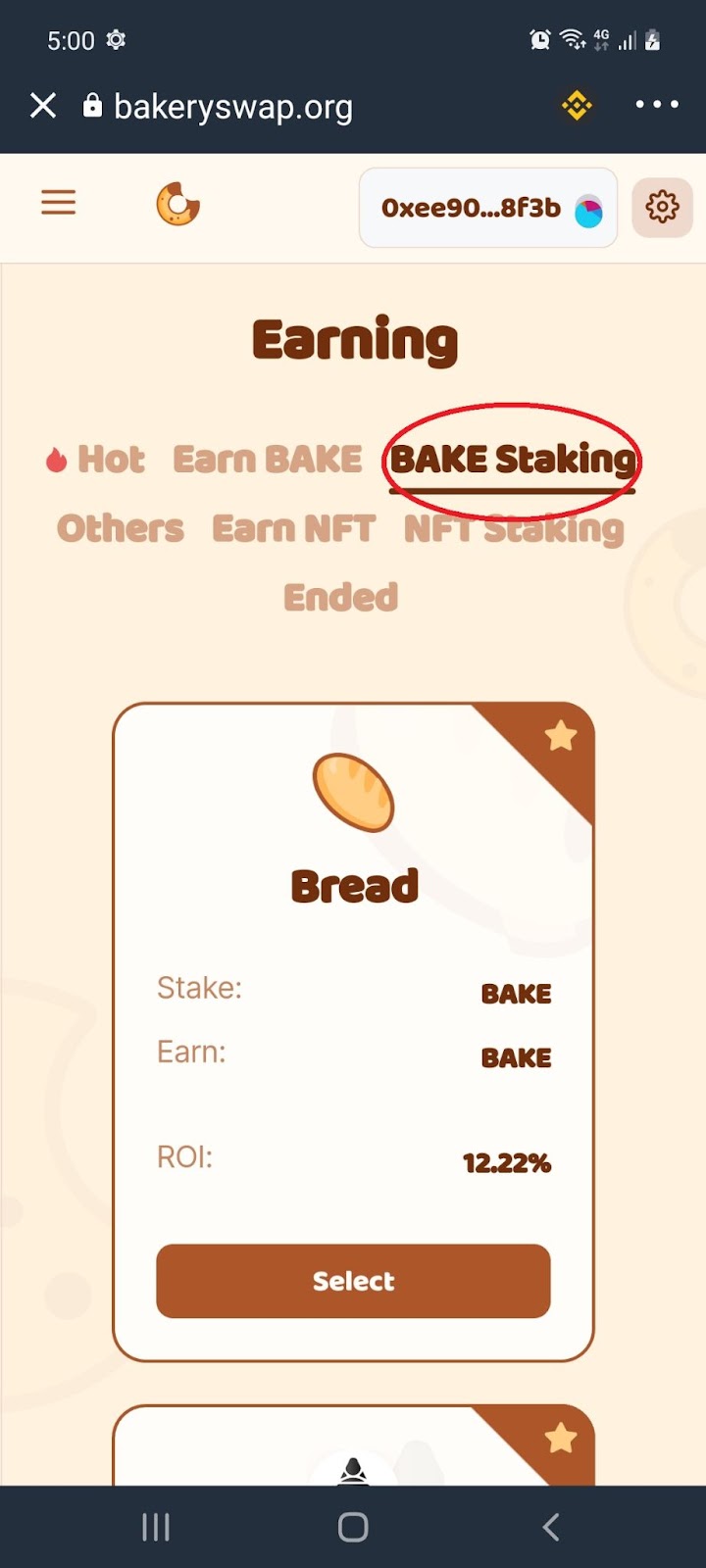Go back with the system back button

(x=550, y=1526)
